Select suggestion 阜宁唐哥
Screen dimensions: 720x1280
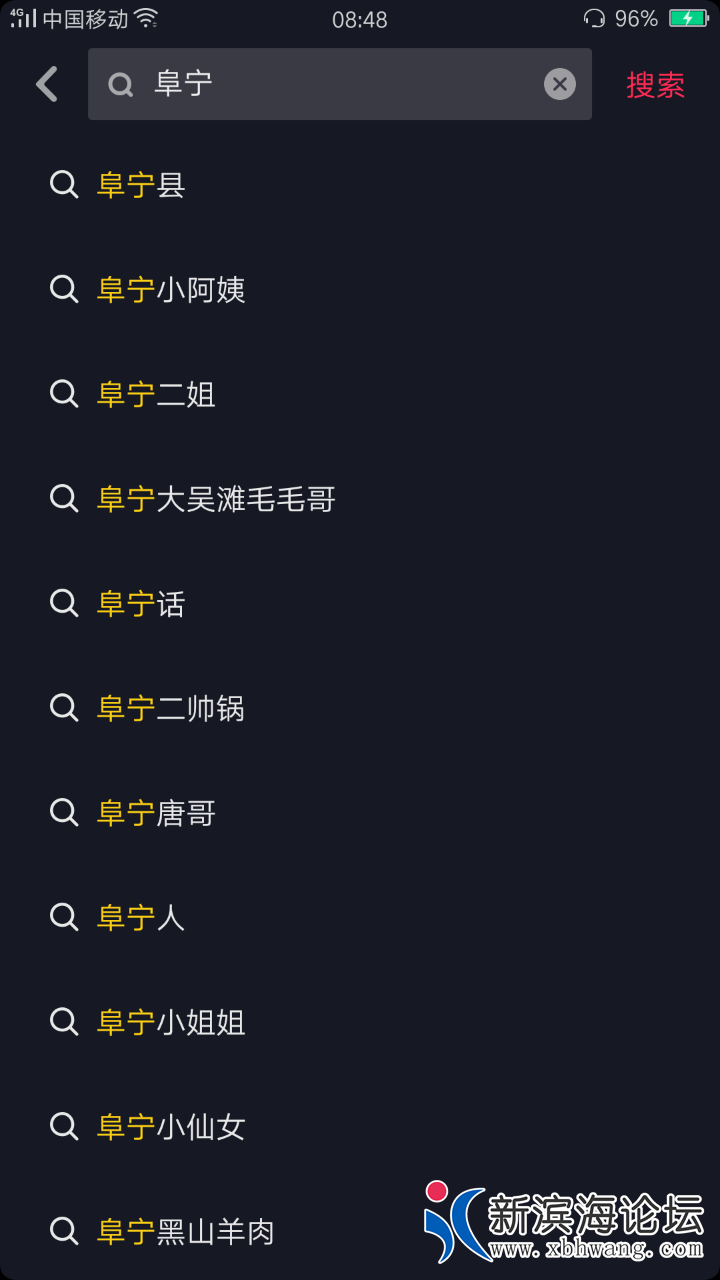pos(156,813)
